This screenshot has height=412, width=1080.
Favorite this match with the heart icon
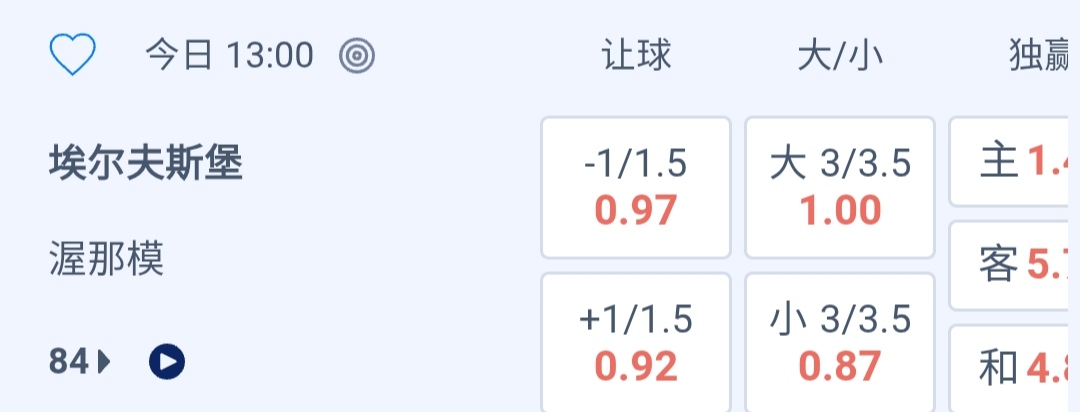72,55
